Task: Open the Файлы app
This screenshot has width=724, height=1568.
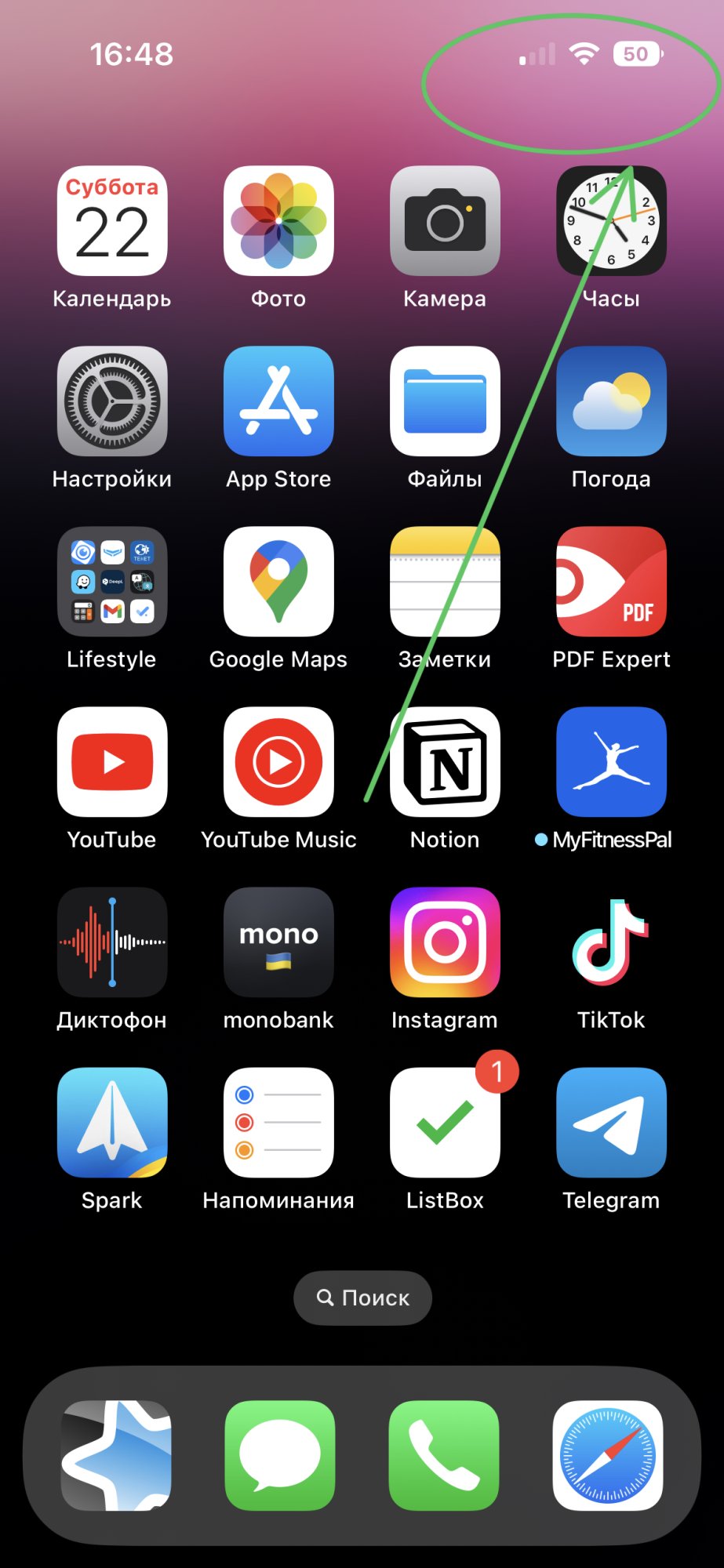Action: (445, 401)
